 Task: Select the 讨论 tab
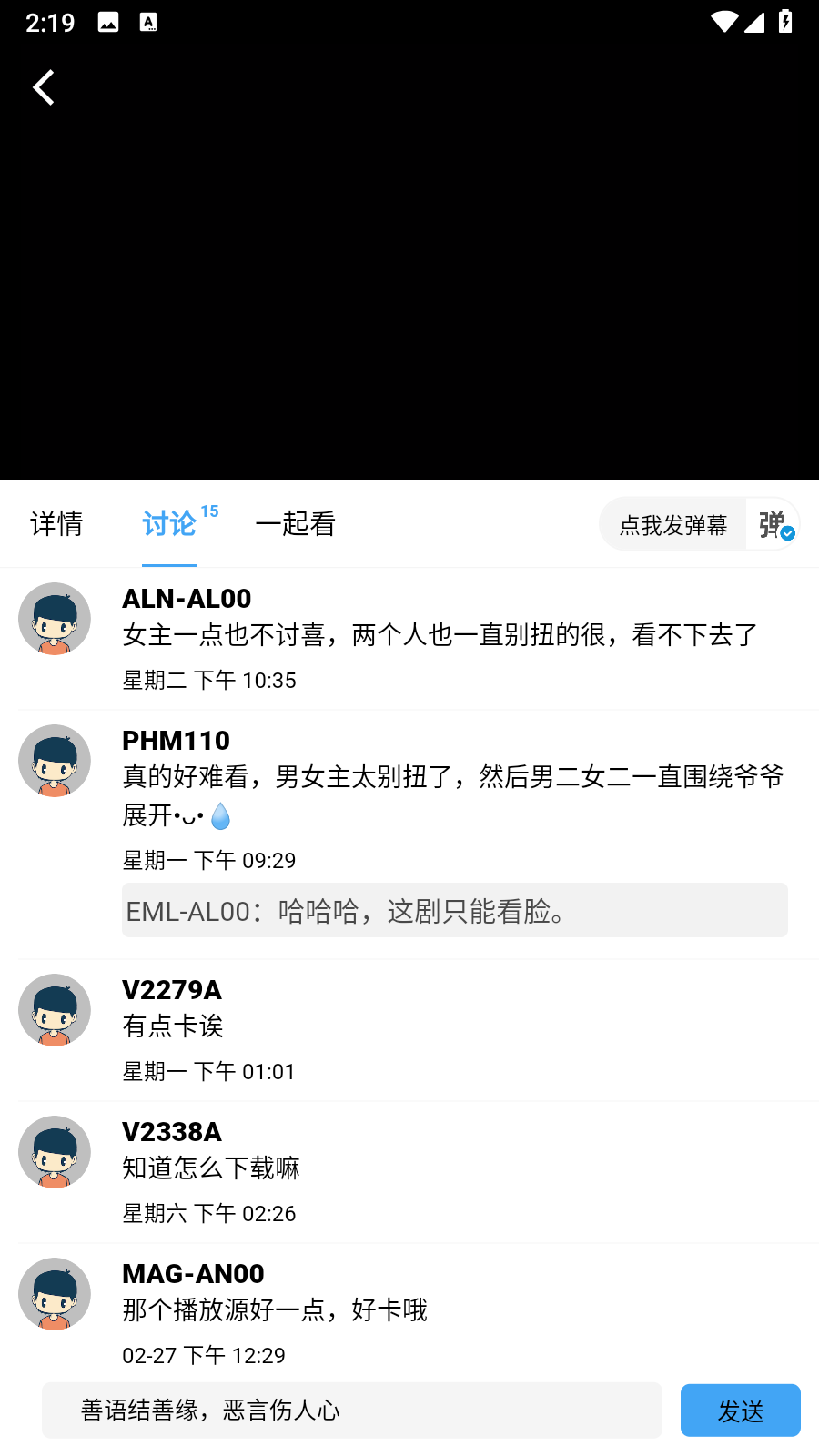click(169, 524)
